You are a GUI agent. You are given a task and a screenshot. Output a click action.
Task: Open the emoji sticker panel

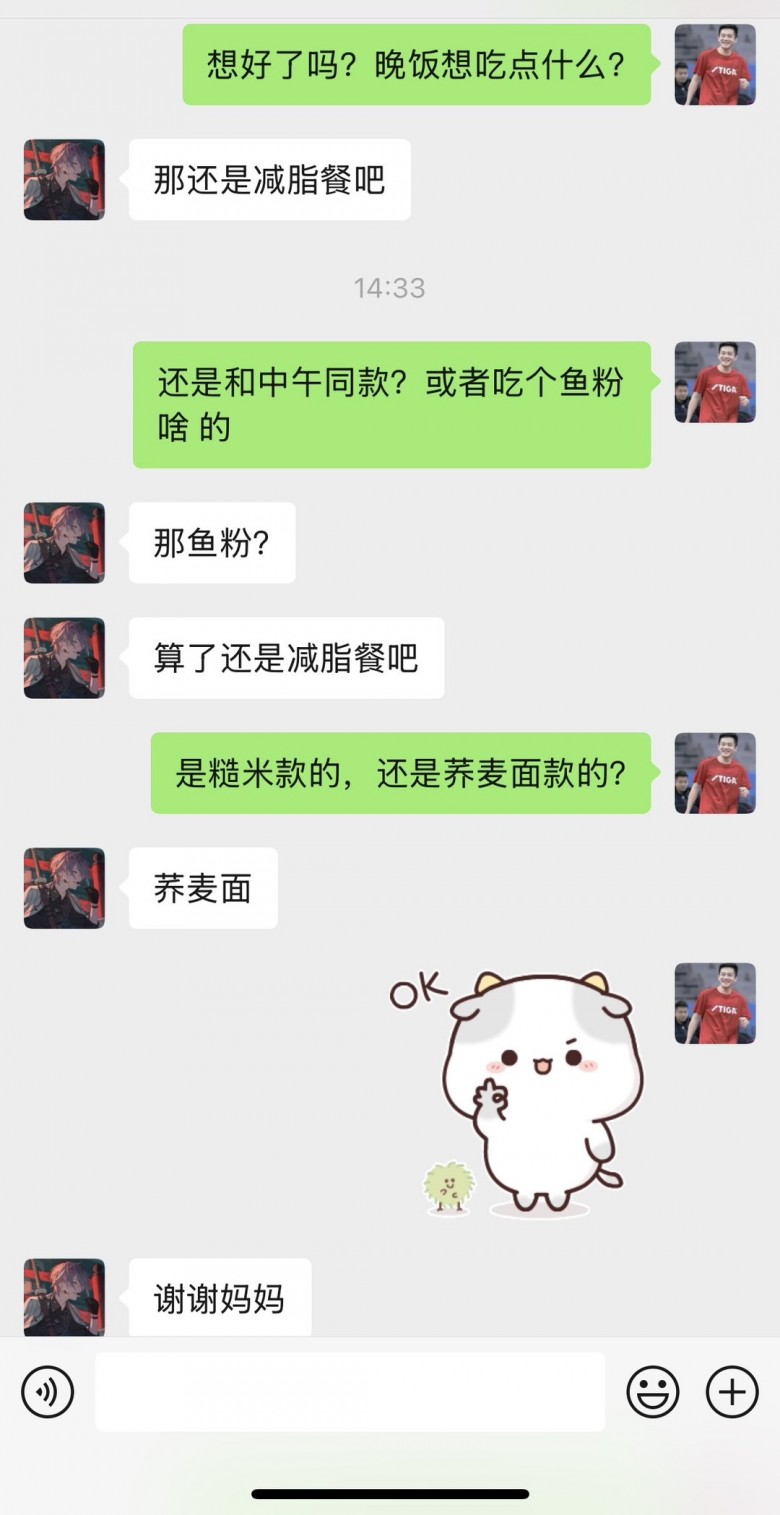pos(652,1391)
